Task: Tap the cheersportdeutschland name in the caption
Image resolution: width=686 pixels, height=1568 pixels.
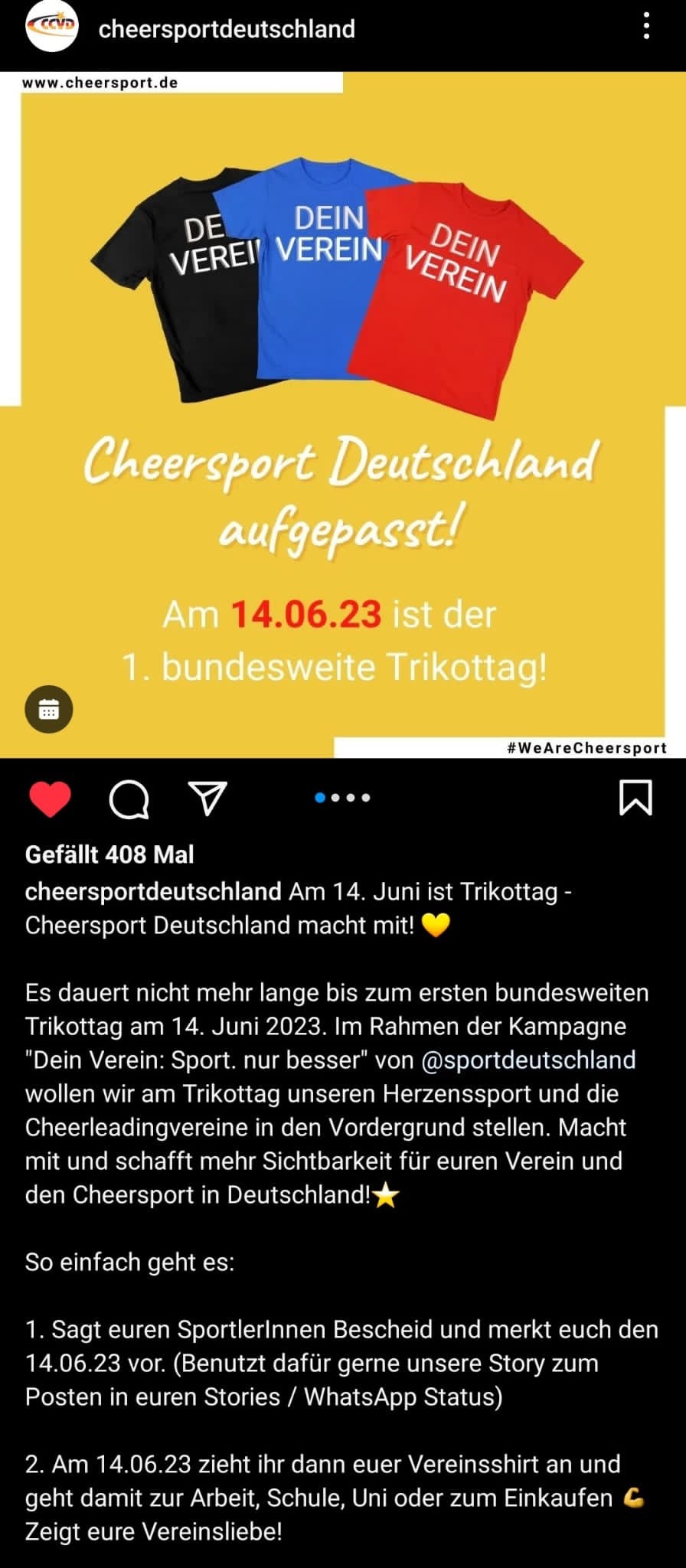Action: 153,891
